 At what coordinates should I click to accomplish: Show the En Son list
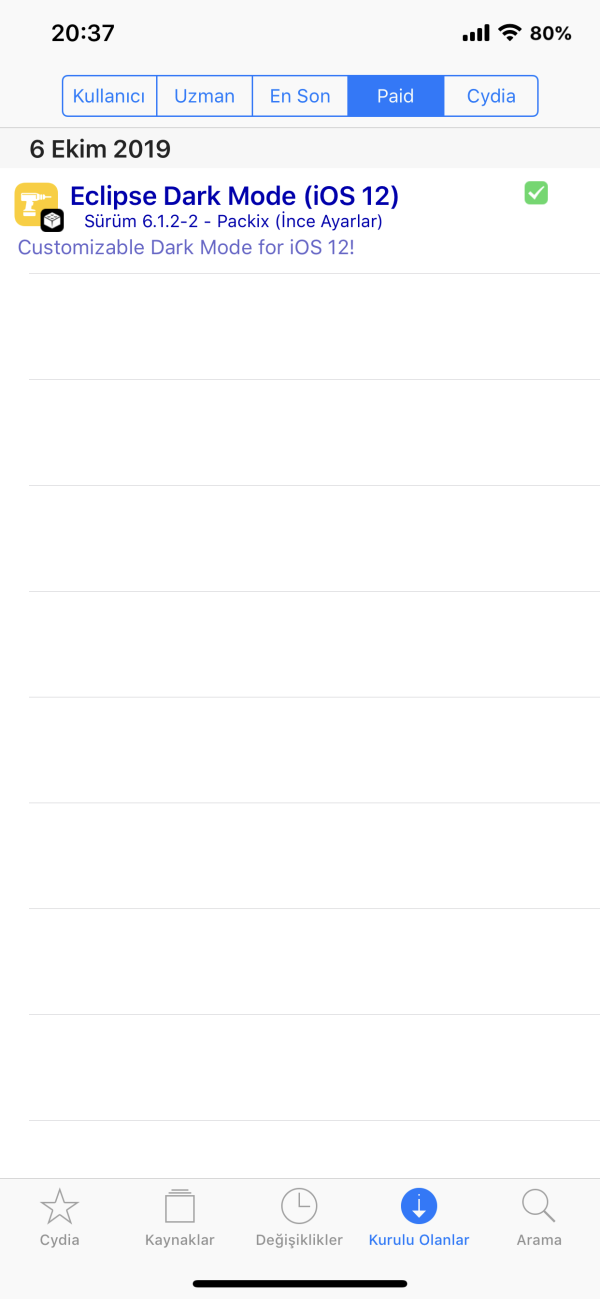[300, 96]
